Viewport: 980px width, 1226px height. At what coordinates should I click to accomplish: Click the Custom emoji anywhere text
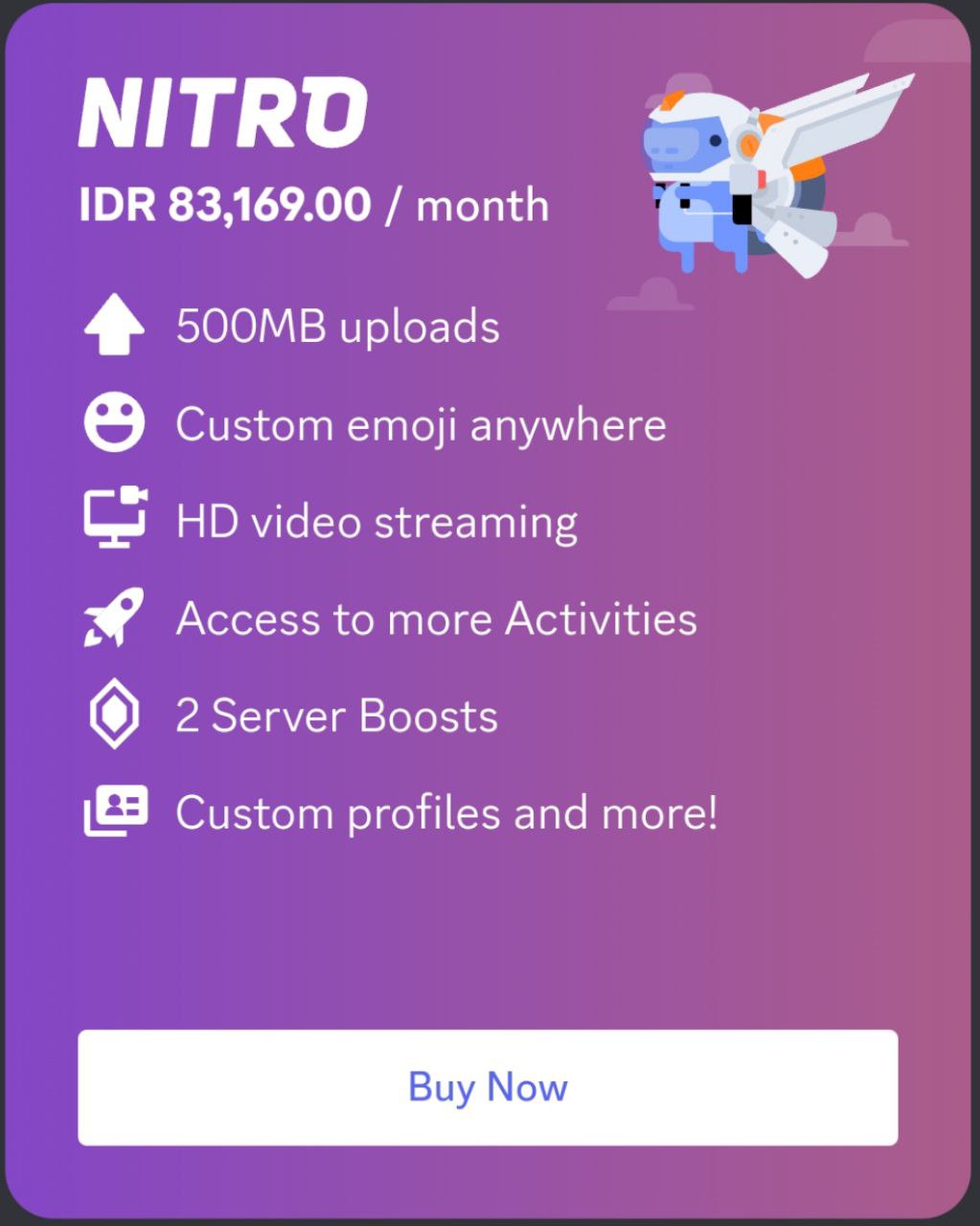[x=419, y=423]
